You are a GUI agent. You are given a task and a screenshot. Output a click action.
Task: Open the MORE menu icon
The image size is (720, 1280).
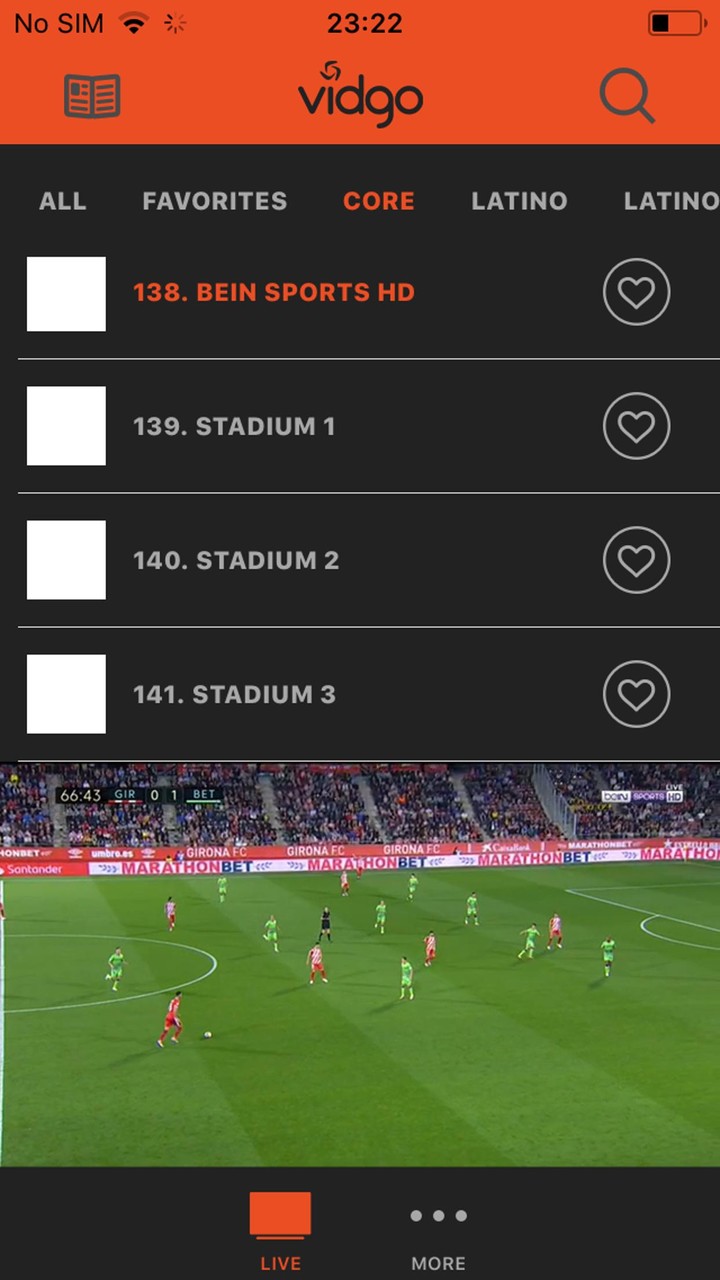point(438,1217)
